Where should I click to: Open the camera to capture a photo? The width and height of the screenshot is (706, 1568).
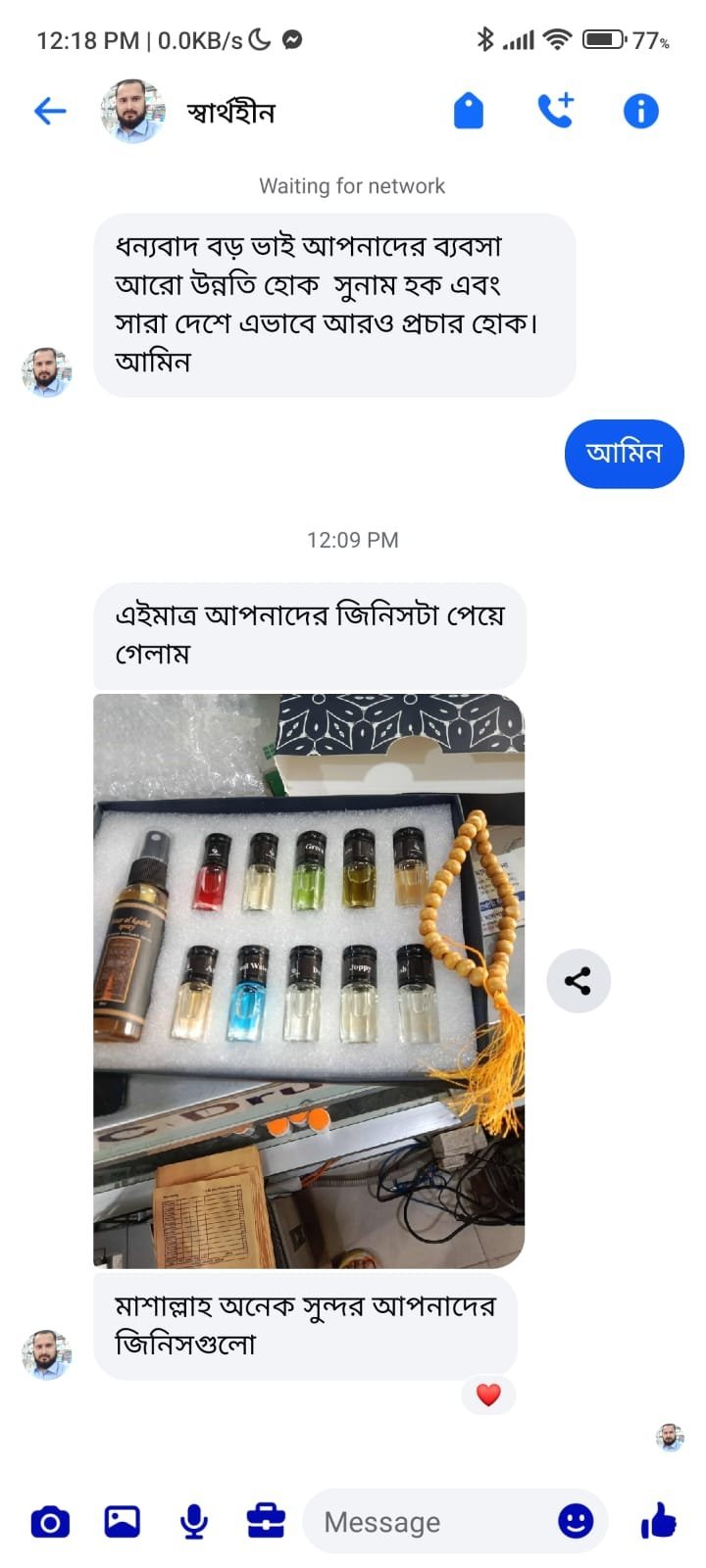(x=49, y=1521)
